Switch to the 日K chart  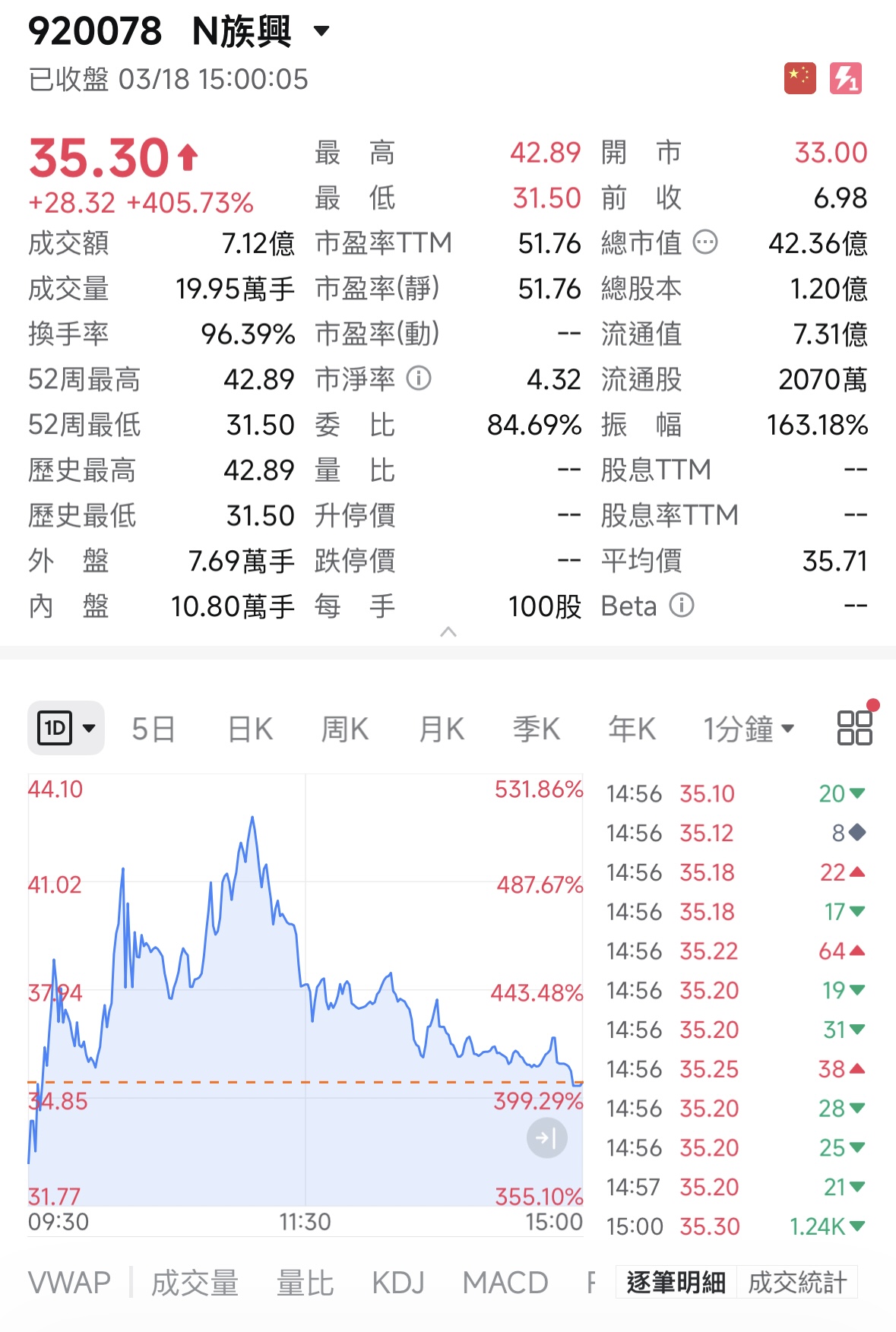[x=250, y=729]
